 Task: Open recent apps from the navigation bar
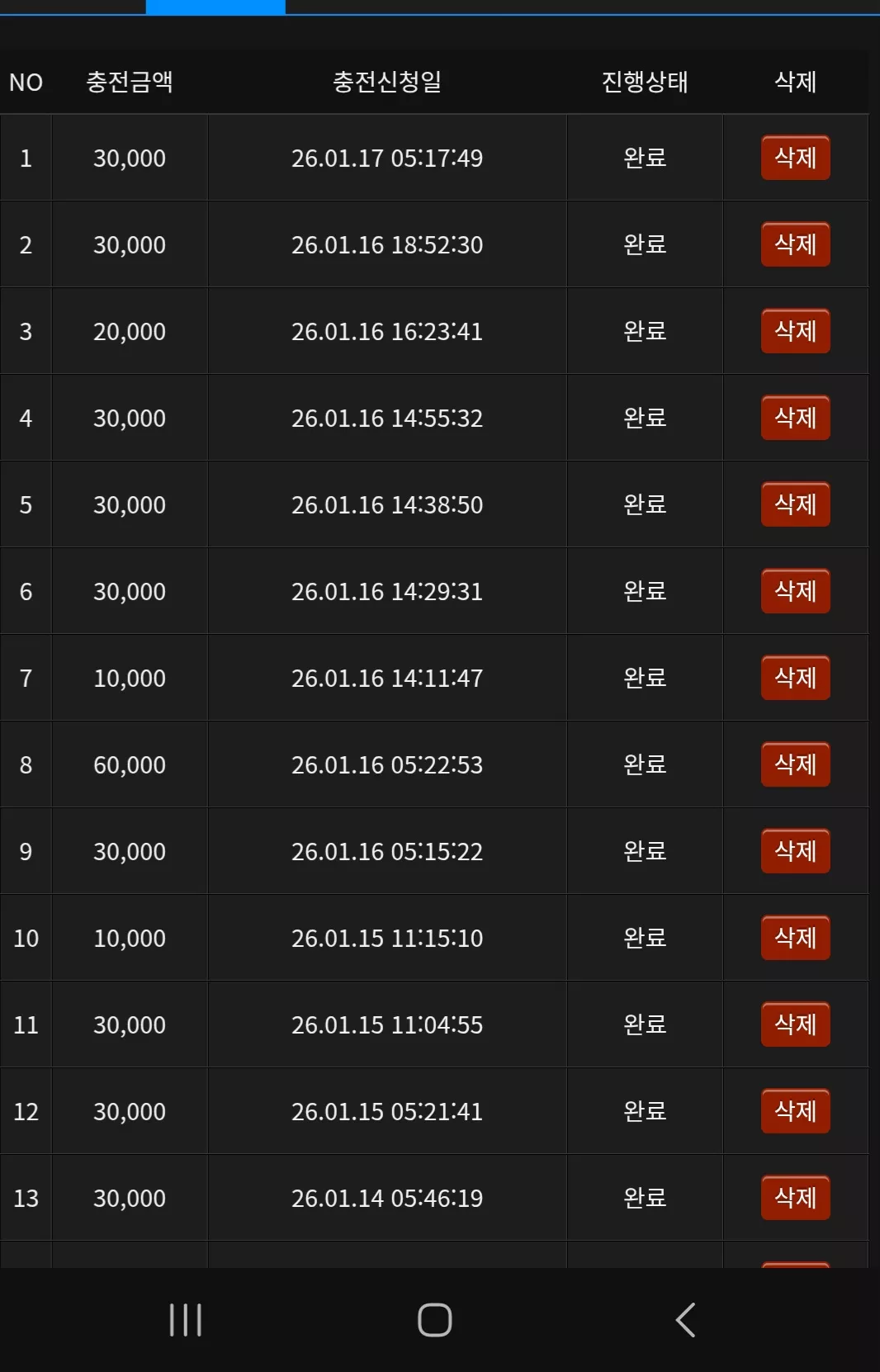pyautogui.click(x=185, y=1320)
